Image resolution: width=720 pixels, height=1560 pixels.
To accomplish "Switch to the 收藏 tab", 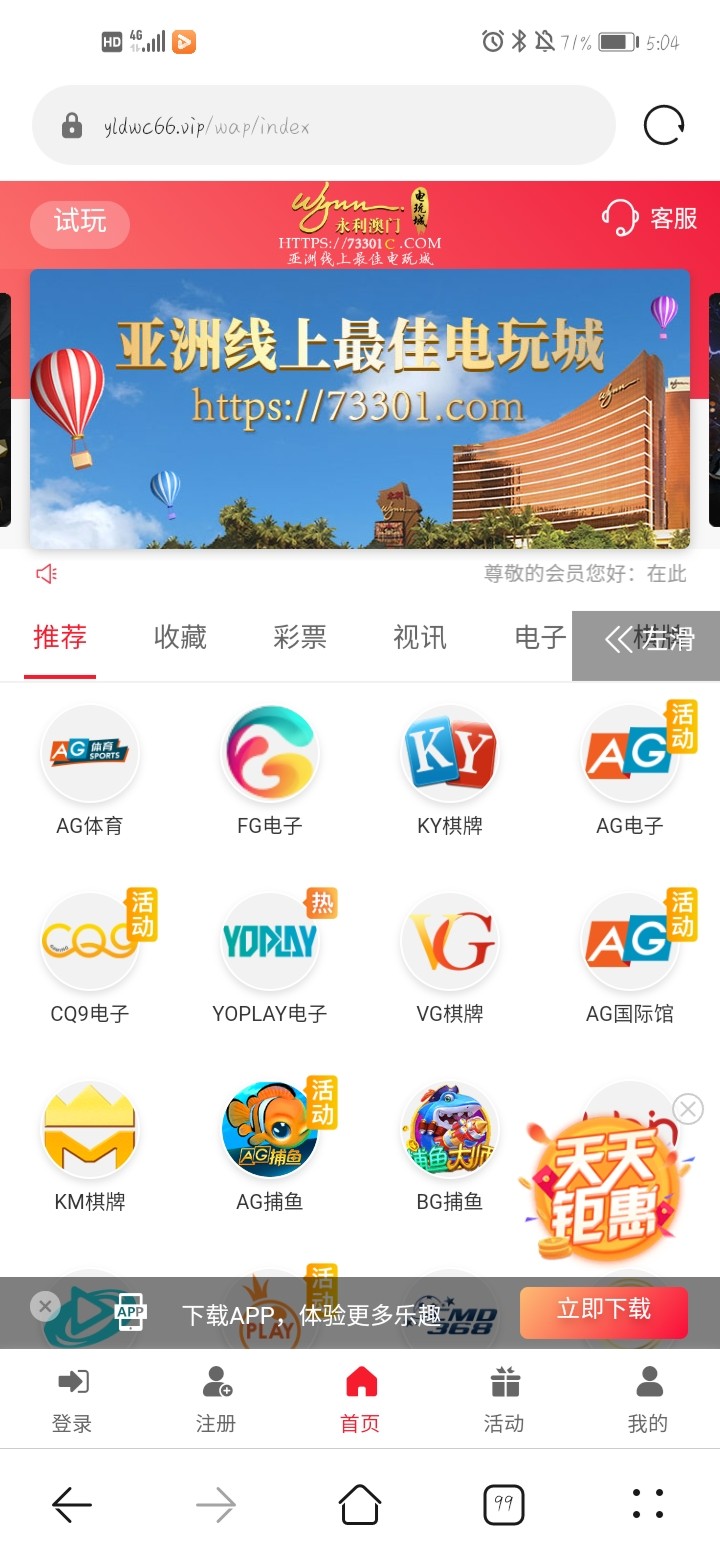I will pyautogui.click(x=180, y=637).
